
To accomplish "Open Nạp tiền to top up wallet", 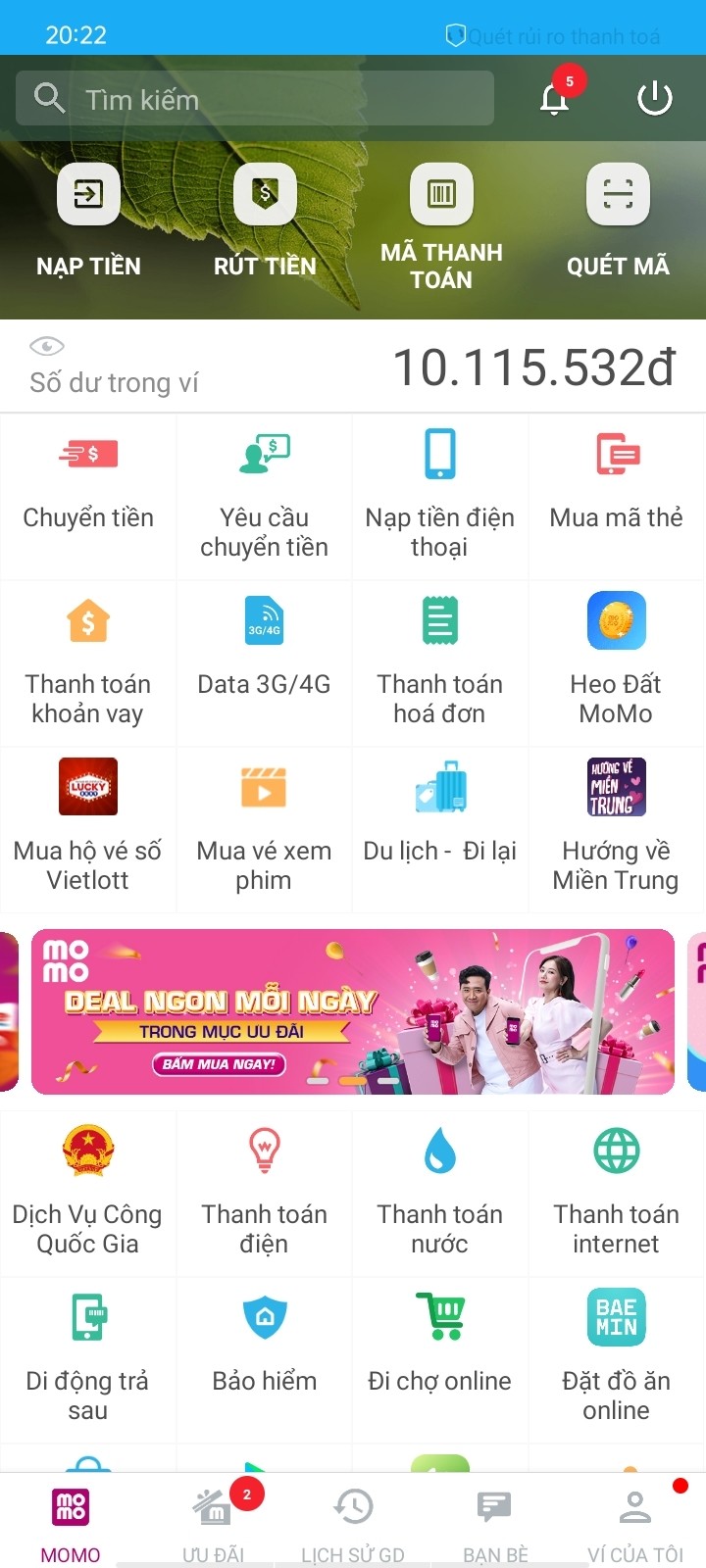I will click(x=88, y=220).
